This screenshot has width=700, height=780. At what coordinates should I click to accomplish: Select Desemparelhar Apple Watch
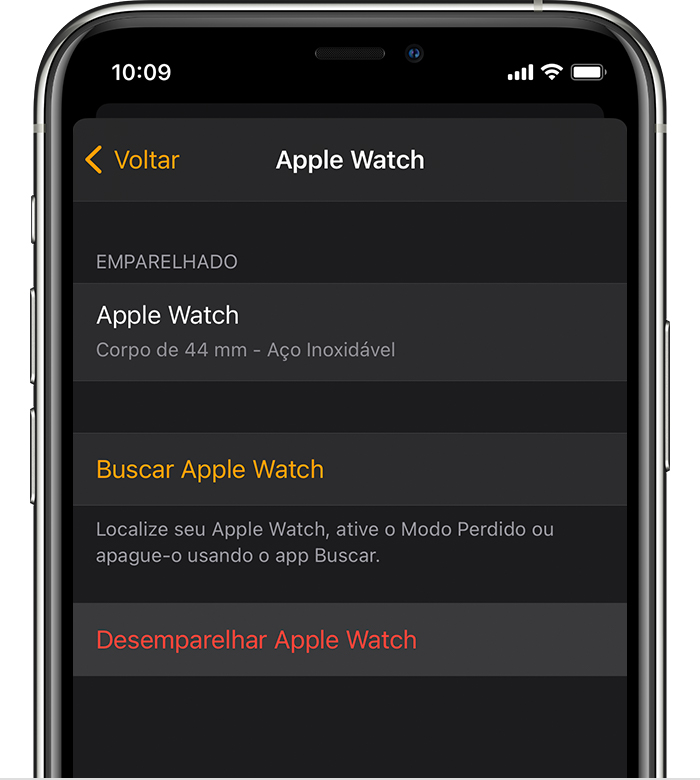point(256,640)
